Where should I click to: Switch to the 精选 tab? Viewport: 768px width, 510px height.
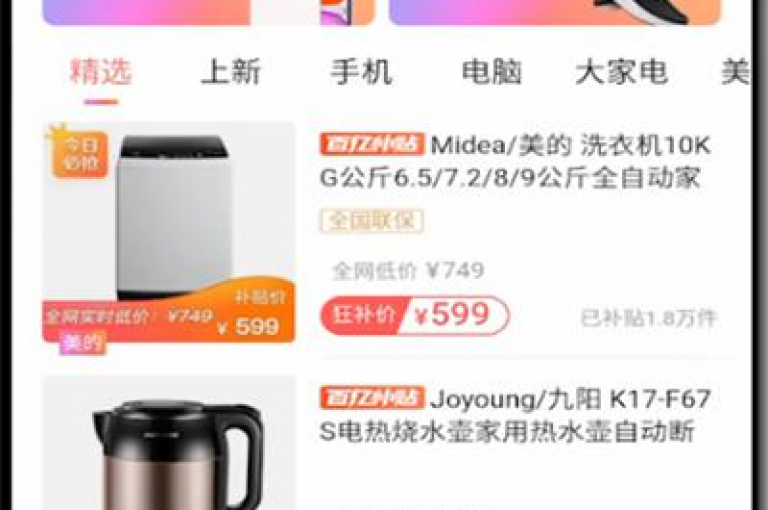point(100,73)
